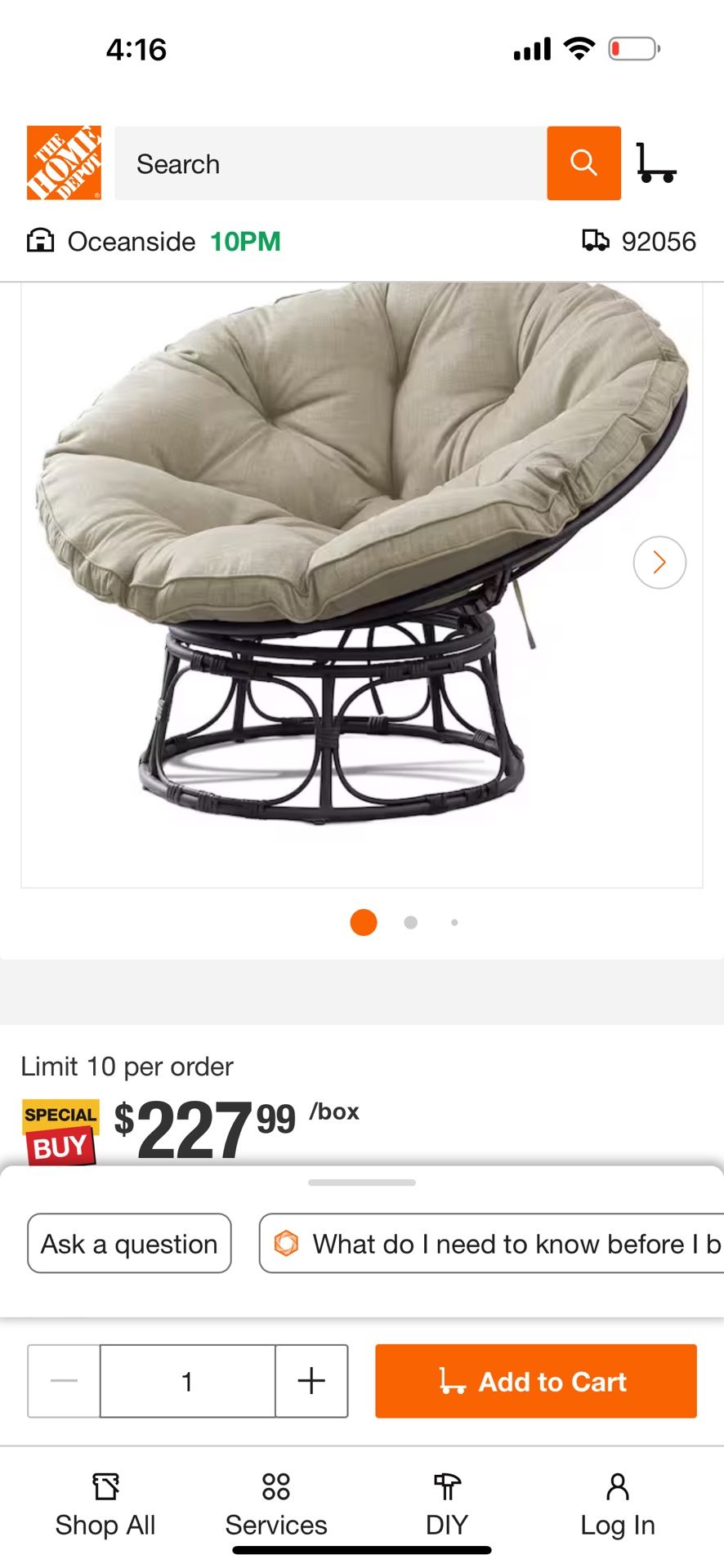Open the shopping cart
Screen dimensions: 724x1568
click(x=656, y=163)
